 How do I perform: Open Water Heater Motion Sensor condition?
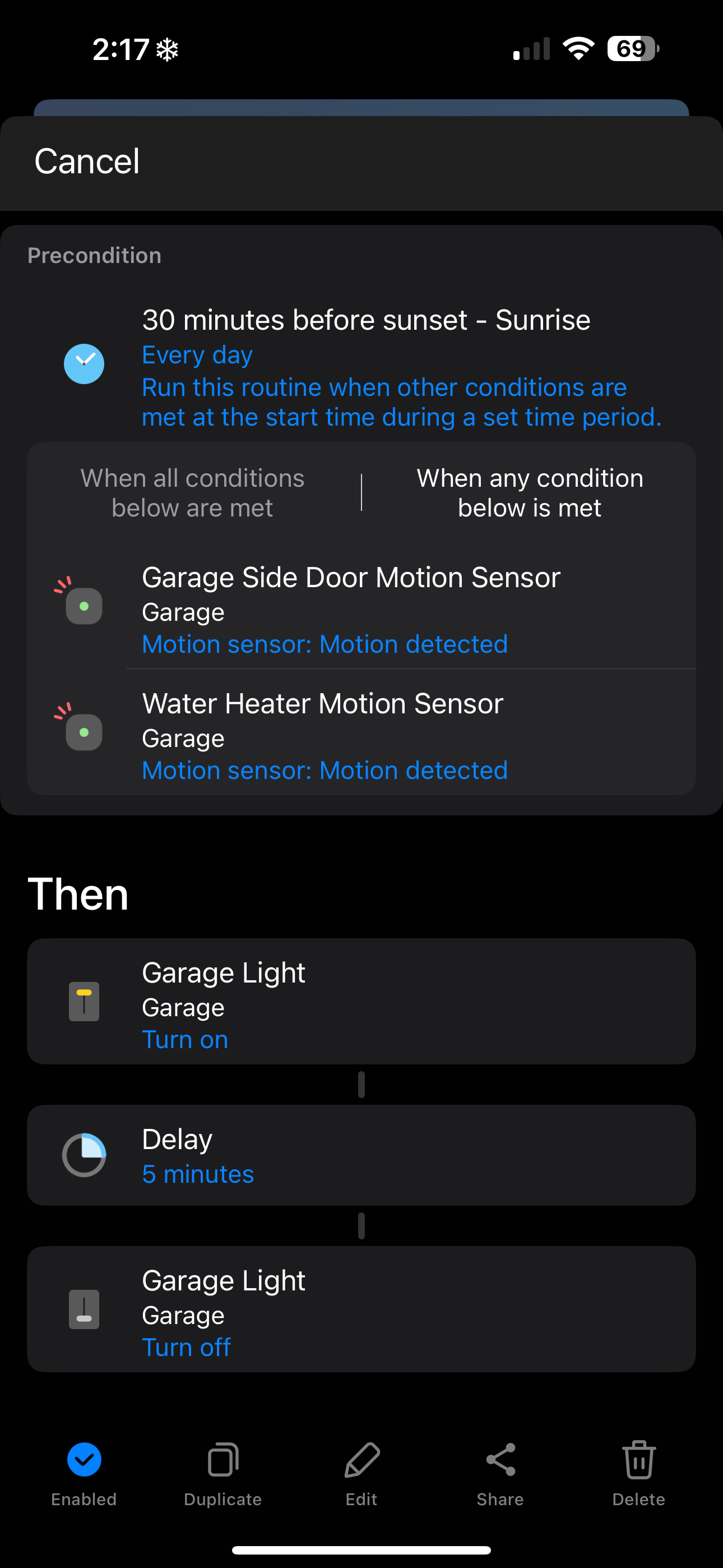click(x=361, y=736)
